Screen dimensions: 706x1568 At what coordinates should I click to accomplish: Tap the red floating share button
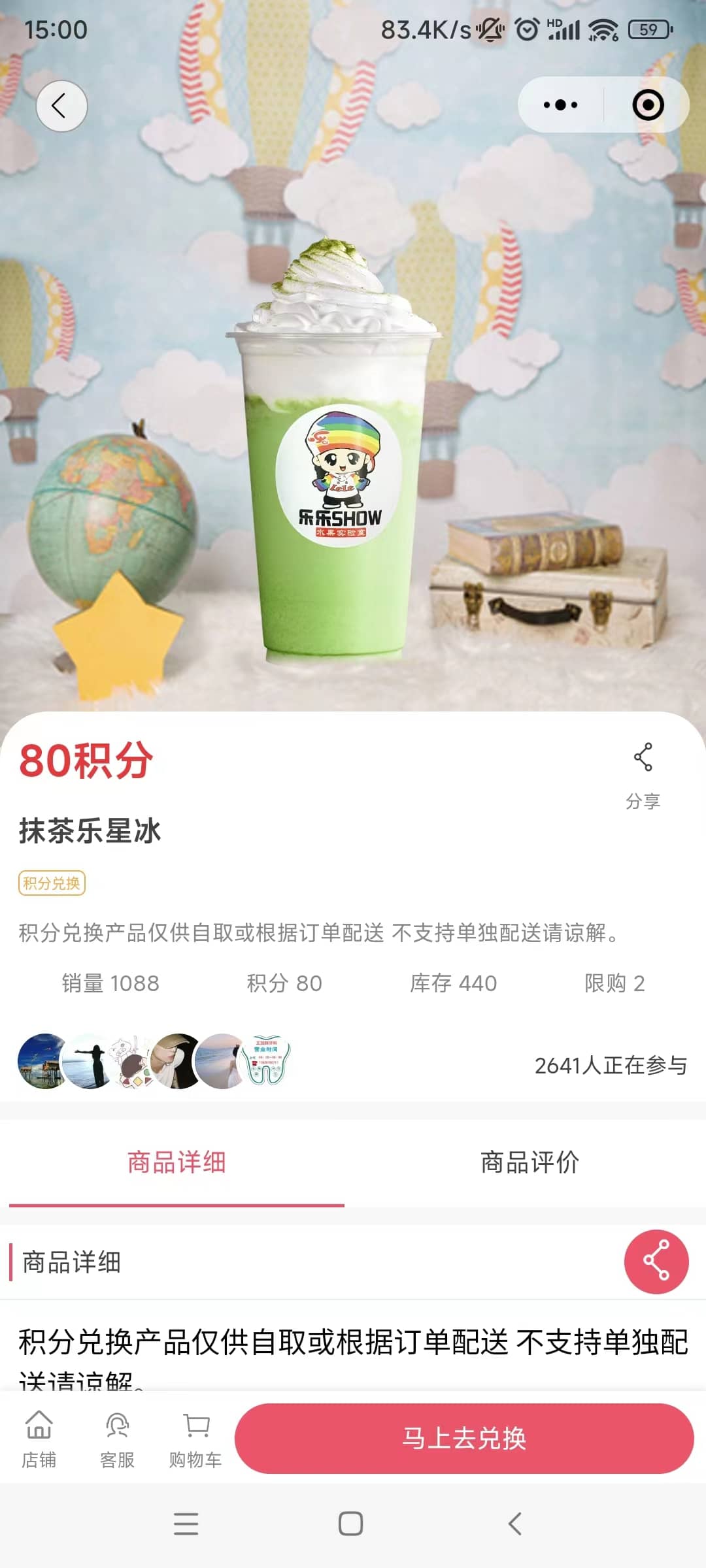pos(656,1262)
